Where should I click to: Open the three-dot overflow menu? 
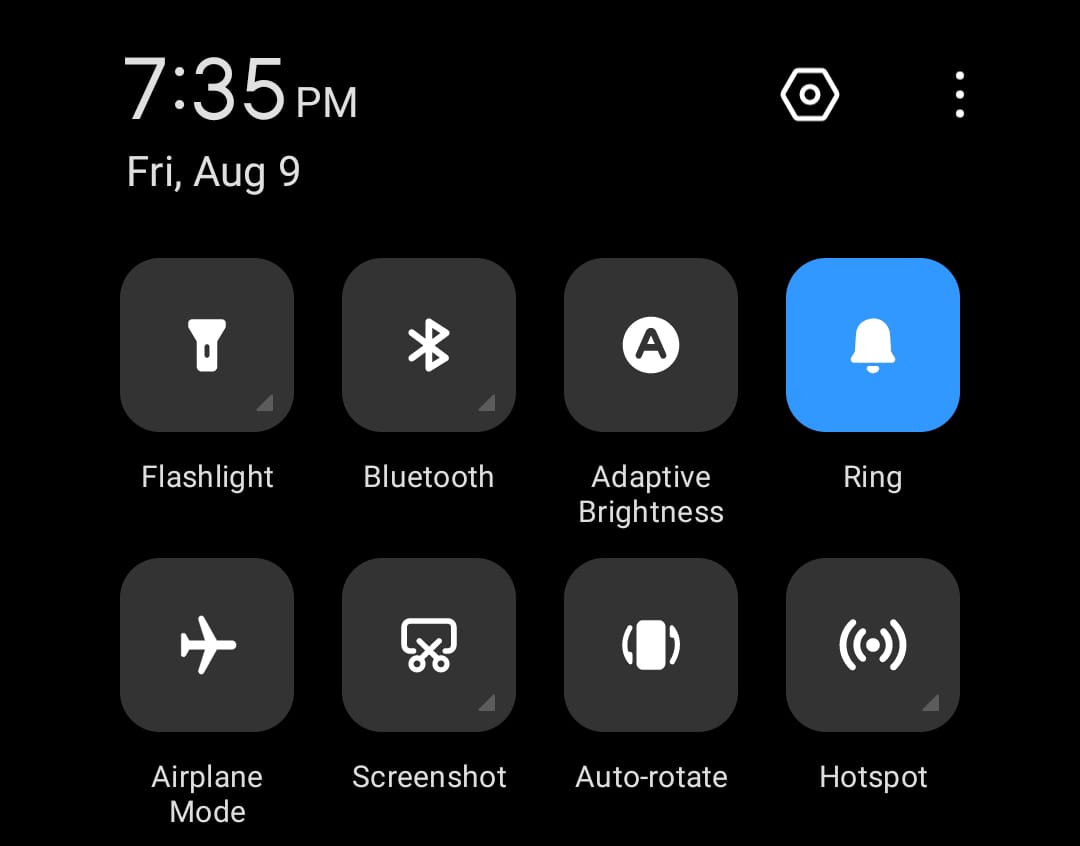[x=959, y=96]
